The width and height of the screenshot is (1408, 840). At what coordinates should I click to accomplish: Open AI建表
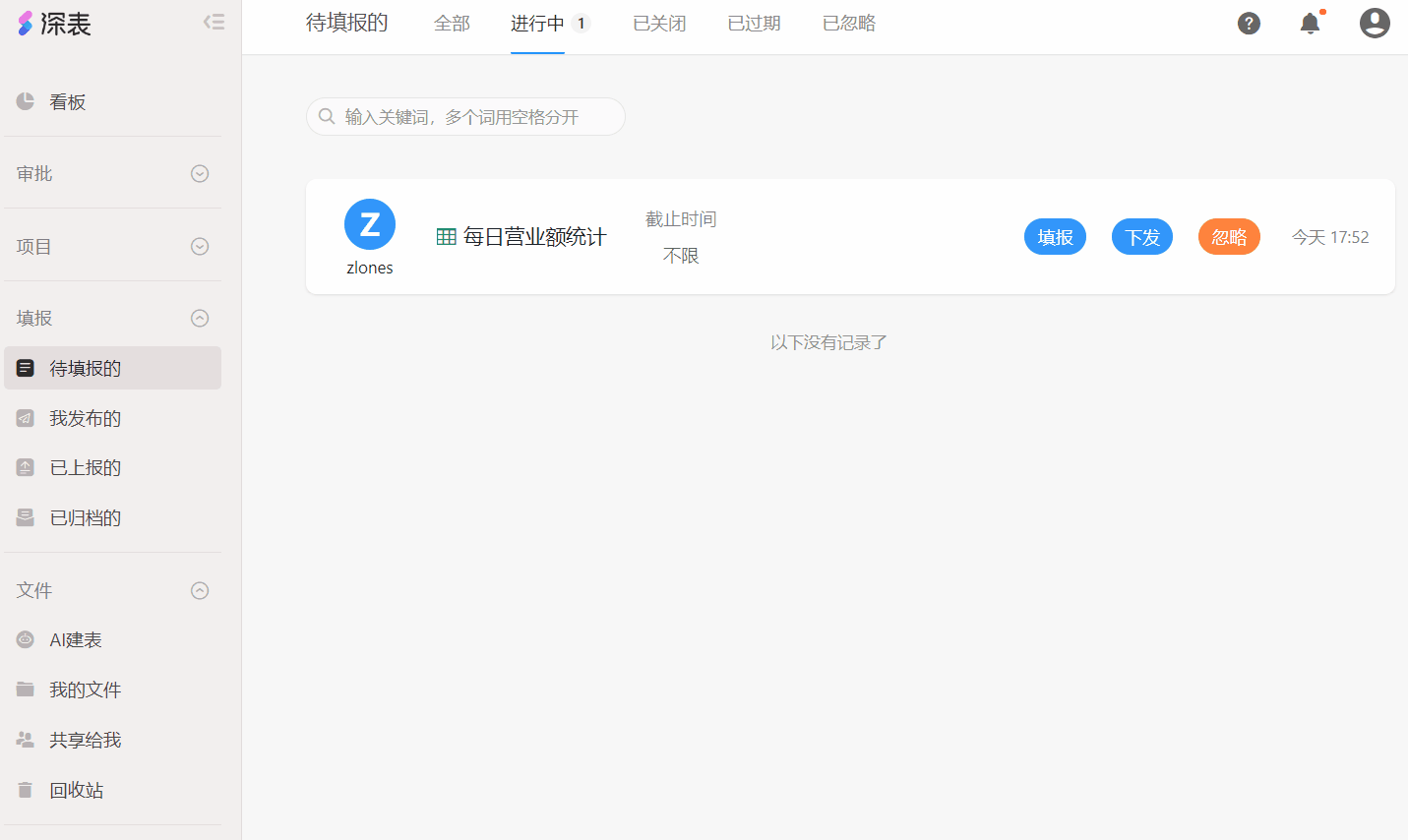(x=76, y=640)
